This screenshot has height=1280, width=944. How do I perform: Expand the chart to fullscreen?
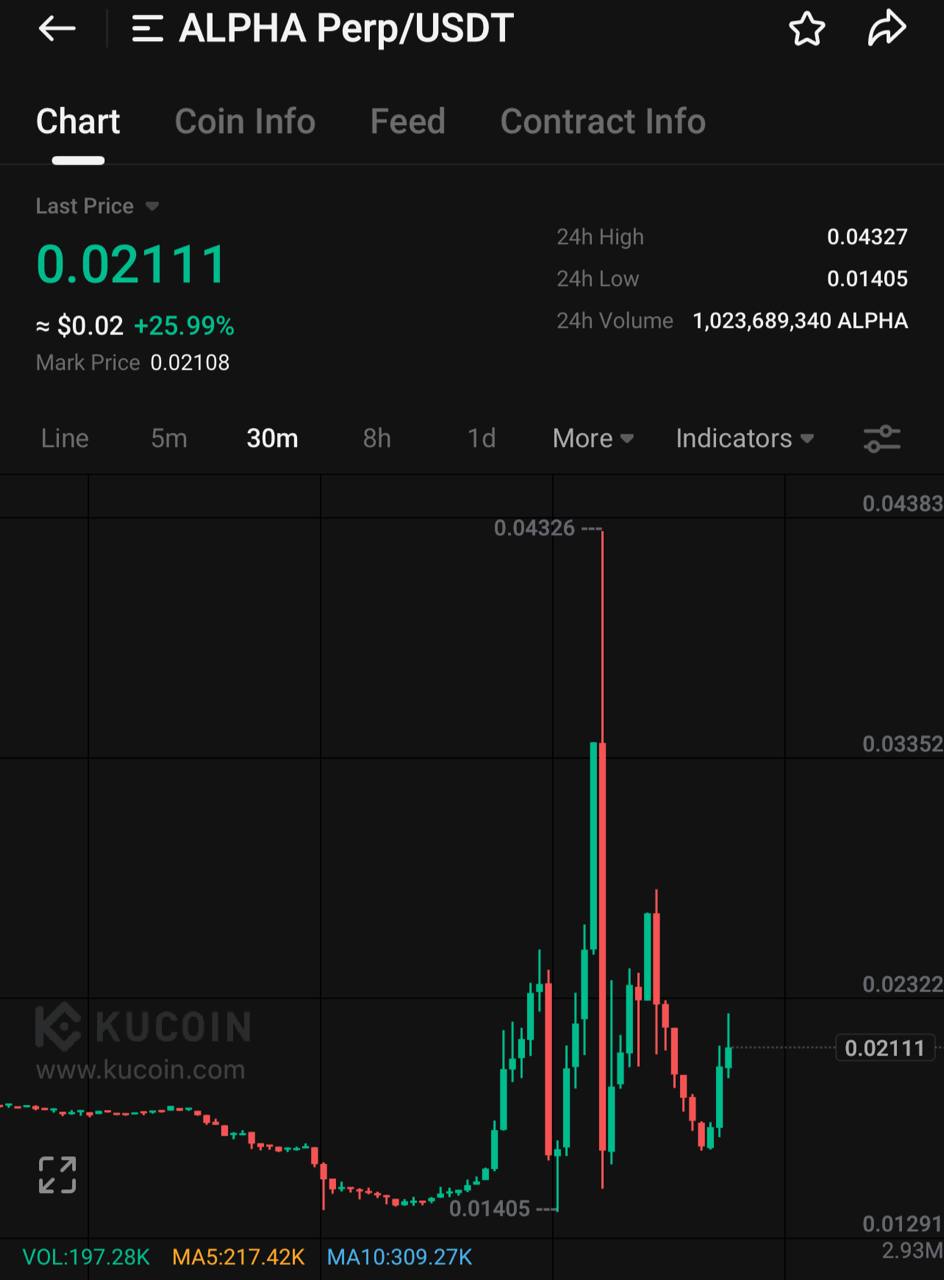tap(58, 1175)
